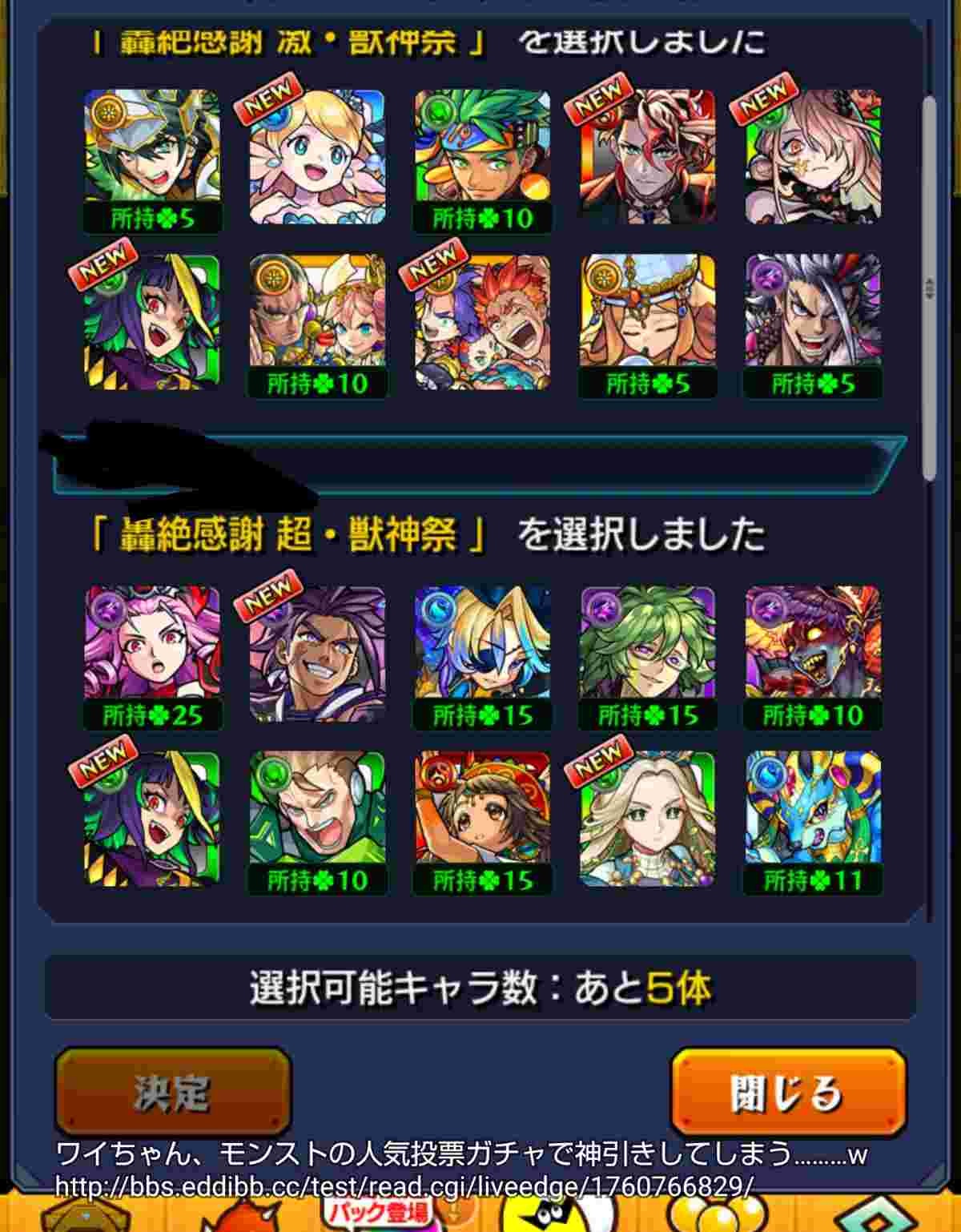Choose the NEW long blonde-haired woman

pyautogui.click(x=647, y=819)
